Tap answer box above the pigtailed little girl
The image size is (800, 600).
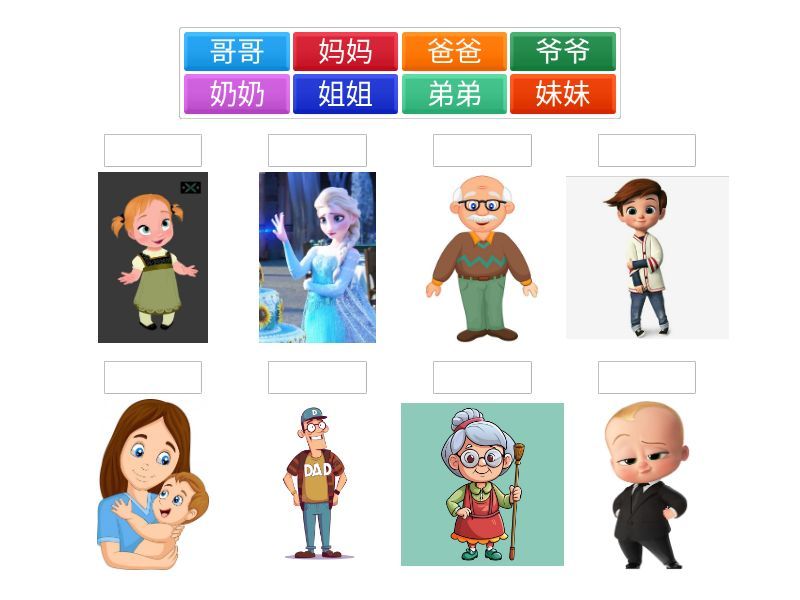153,150
